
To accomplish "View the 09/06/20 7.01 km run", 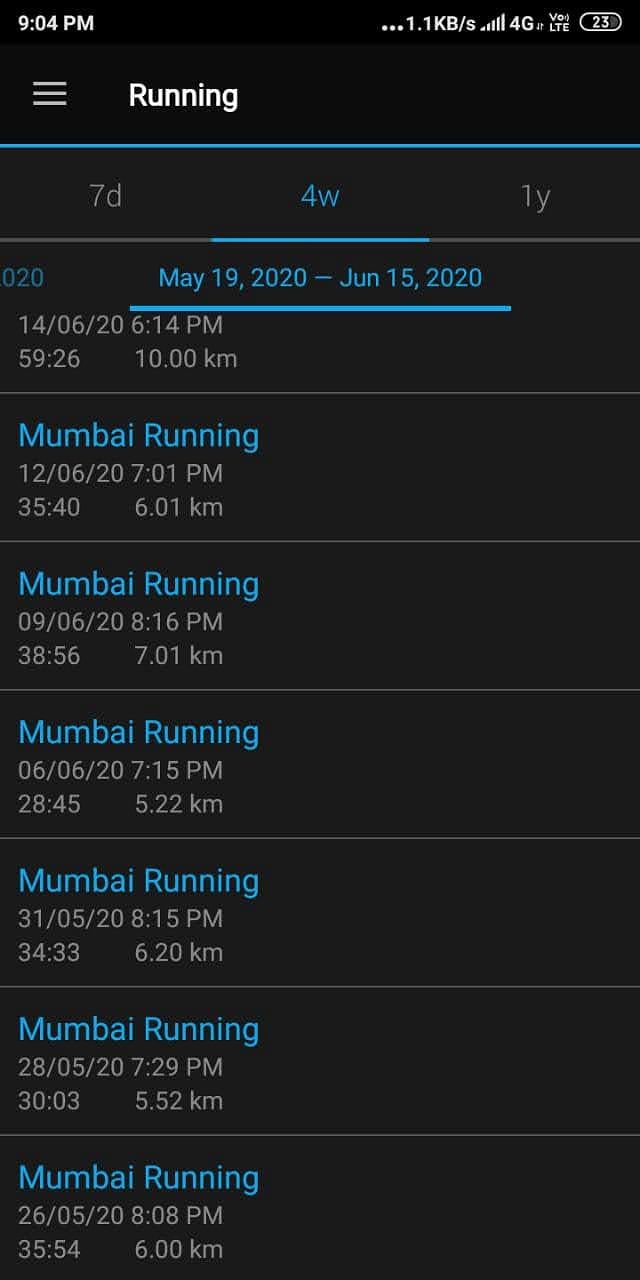I will coord(320,616).
